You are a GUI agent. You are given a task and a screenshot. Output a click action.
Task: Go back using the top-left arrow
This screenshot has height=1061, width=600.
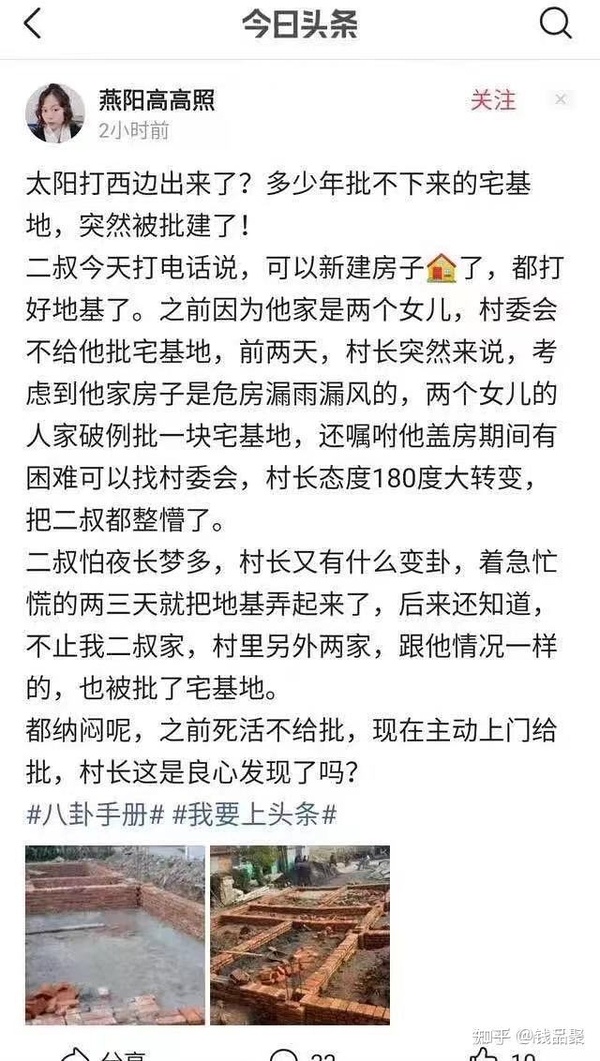point(33,24)
